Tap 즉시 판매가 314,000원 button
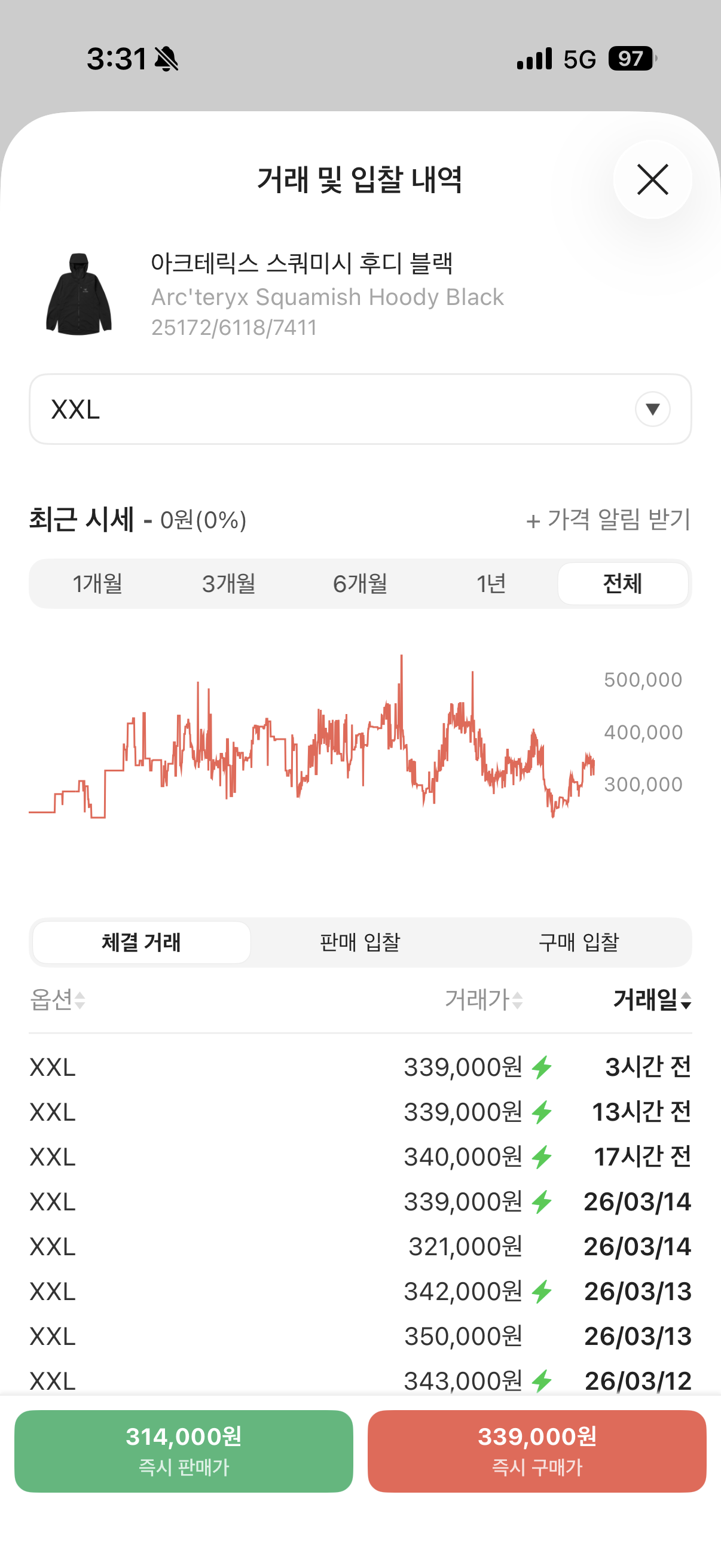The width and height of the screenshot is (721, 1568). tap(184, 1451)
